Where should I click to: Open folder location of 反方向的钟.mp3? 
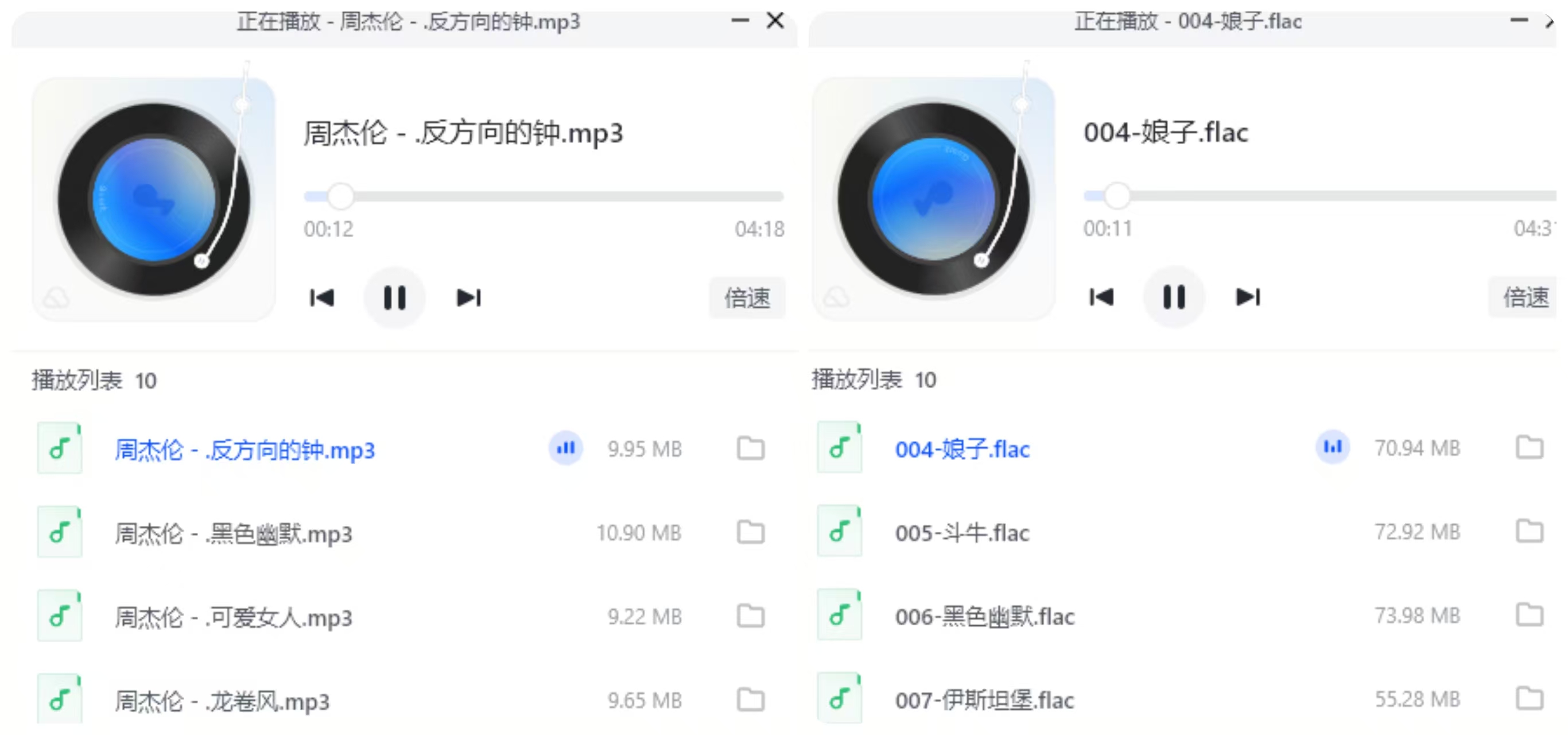750,449
